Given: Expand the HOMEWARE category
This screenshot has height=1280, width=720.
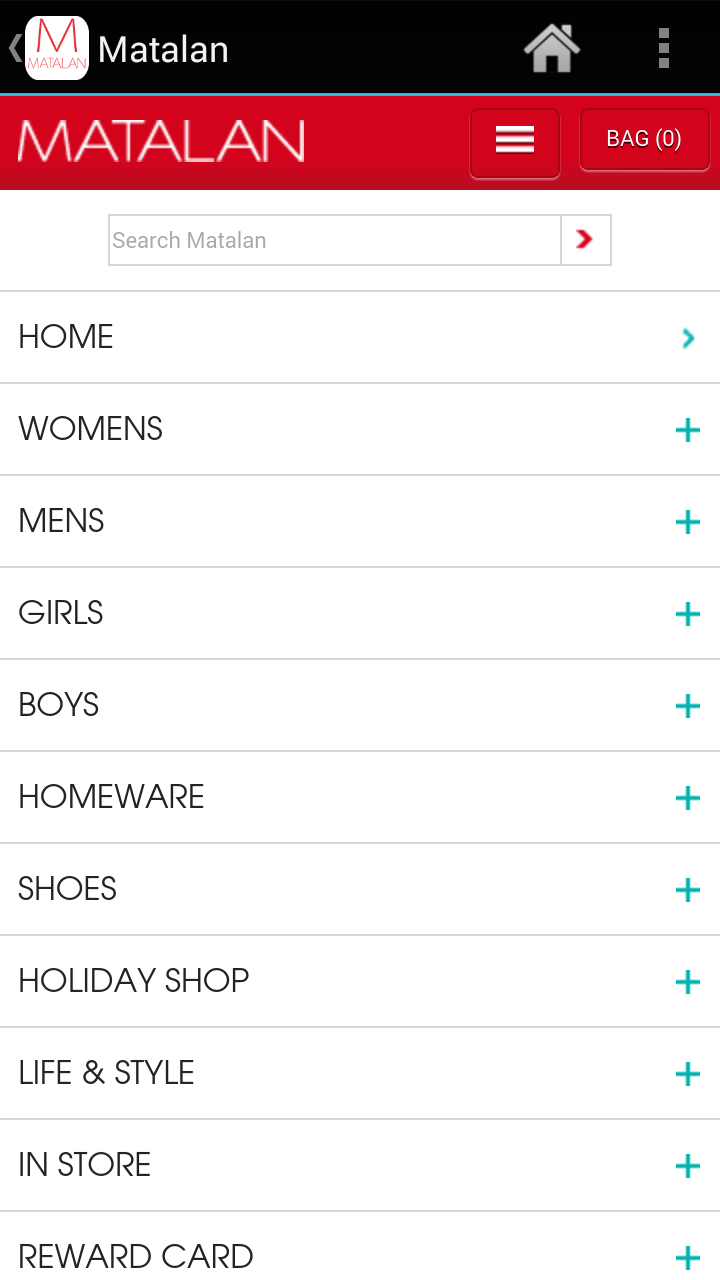Looking at the screenshot, I should click(x=687, y=798).
